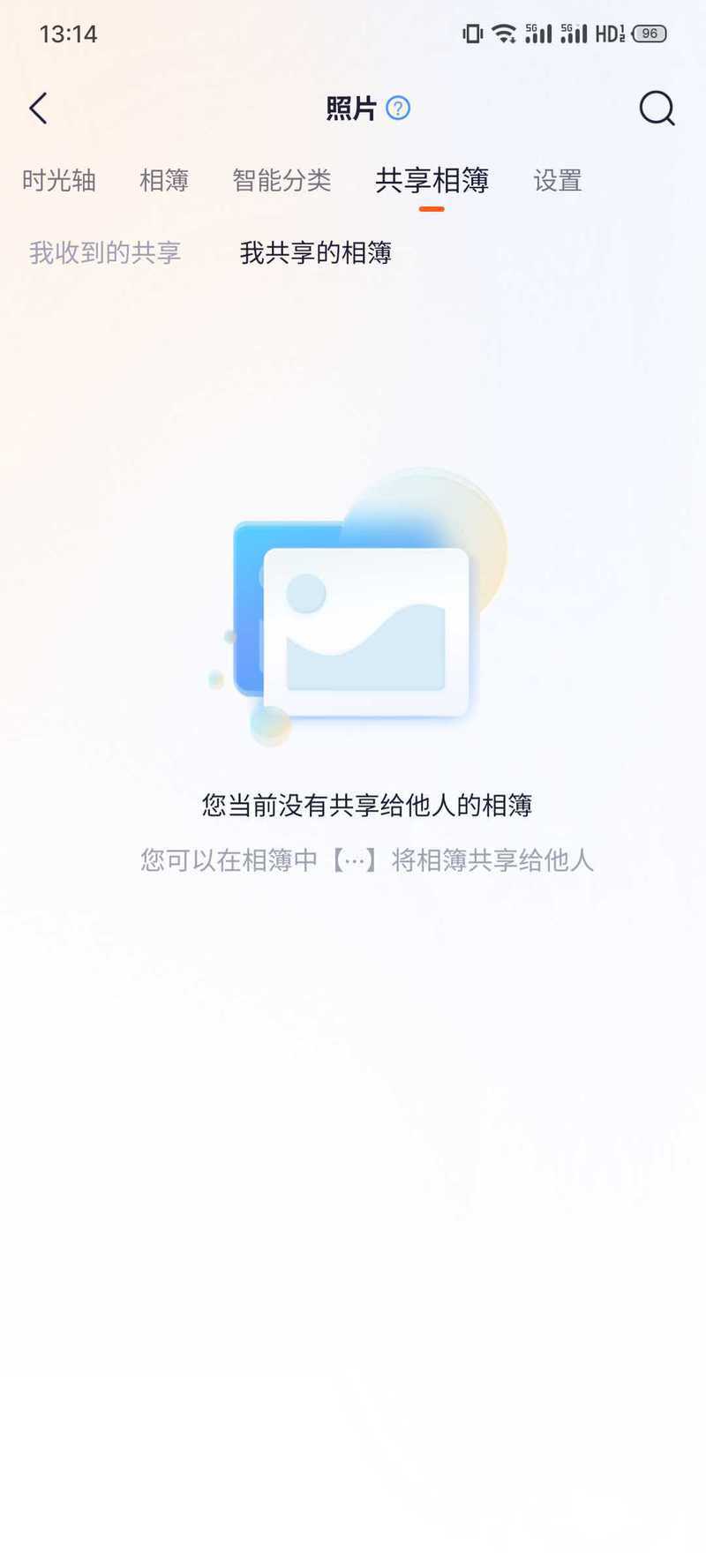The width and height of the screenshot is (706, 1568).
Task: Go back using the top-left arrow
Action: (x=38, y=109)
